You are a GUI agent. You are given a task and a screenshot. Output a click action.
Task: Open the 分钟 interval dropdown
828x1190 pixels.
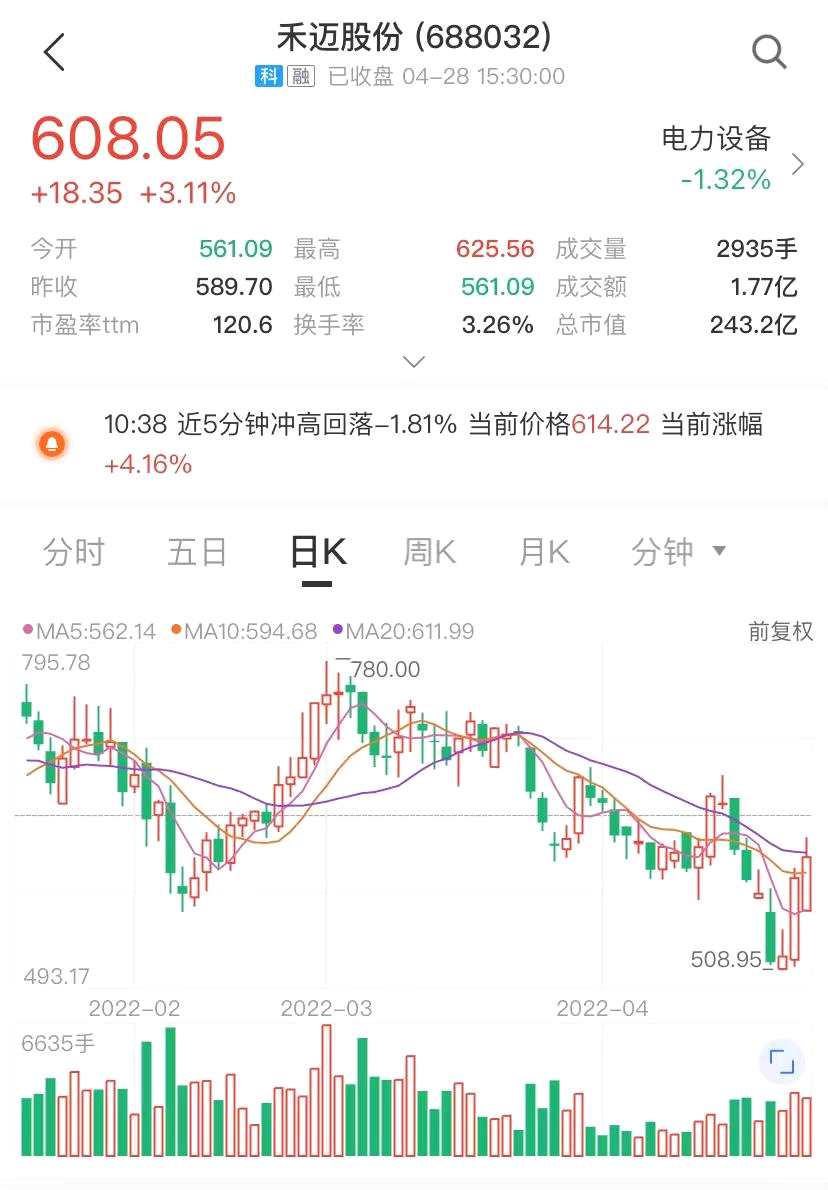tap(678, 552)
